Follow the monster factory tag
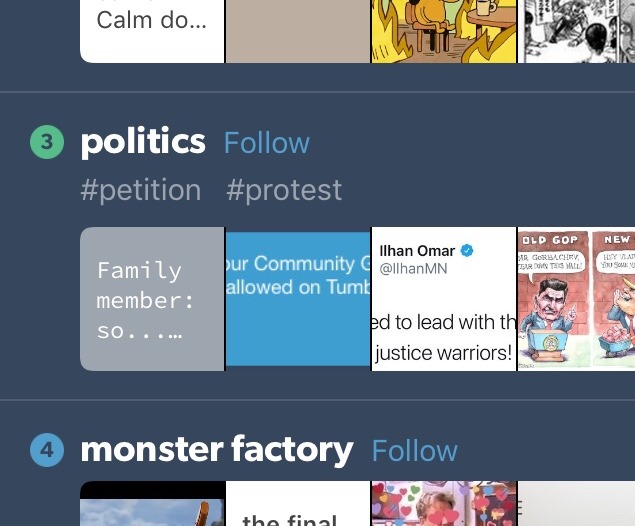 point(414,451)
